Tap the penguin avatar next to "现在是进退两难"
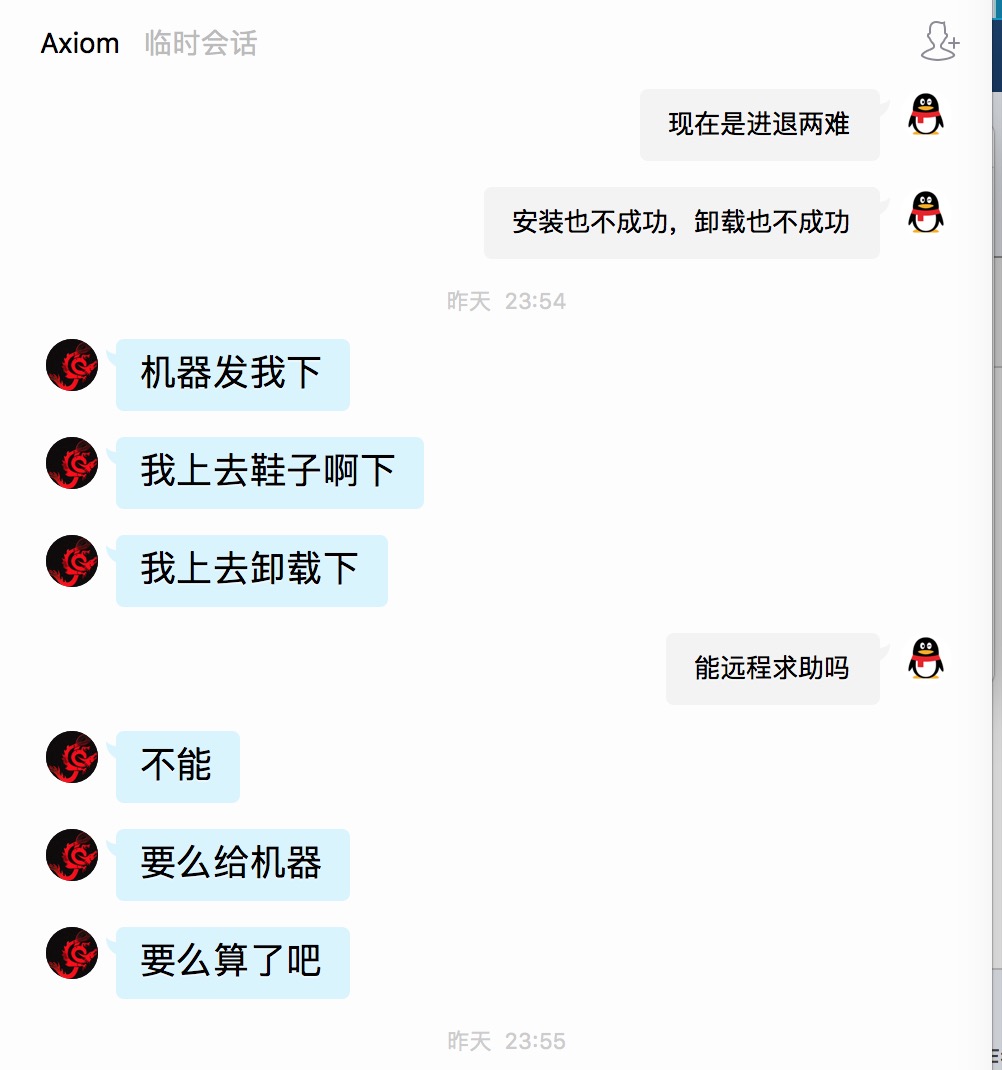 tap(926, 115)
